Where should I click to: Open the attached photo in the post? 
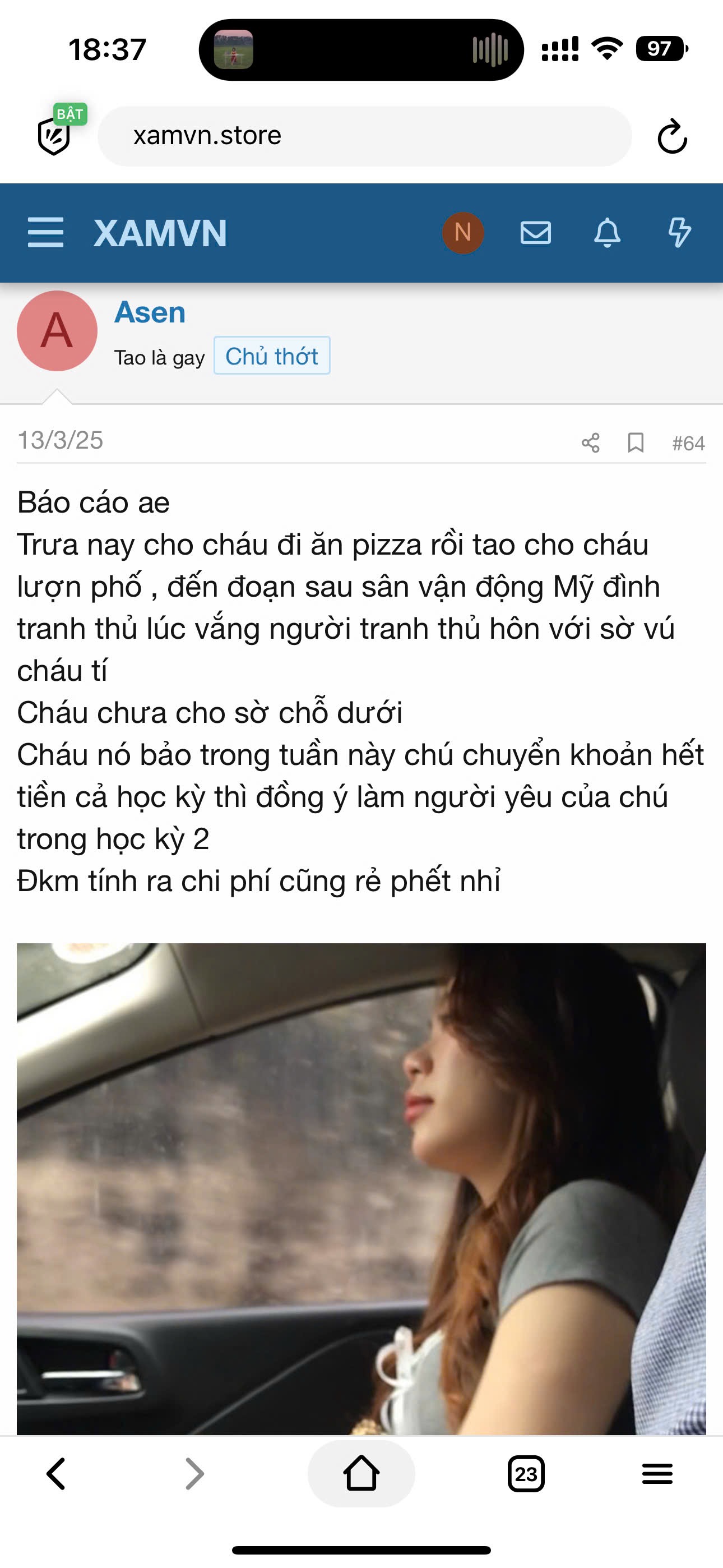tap(361, 1187)
